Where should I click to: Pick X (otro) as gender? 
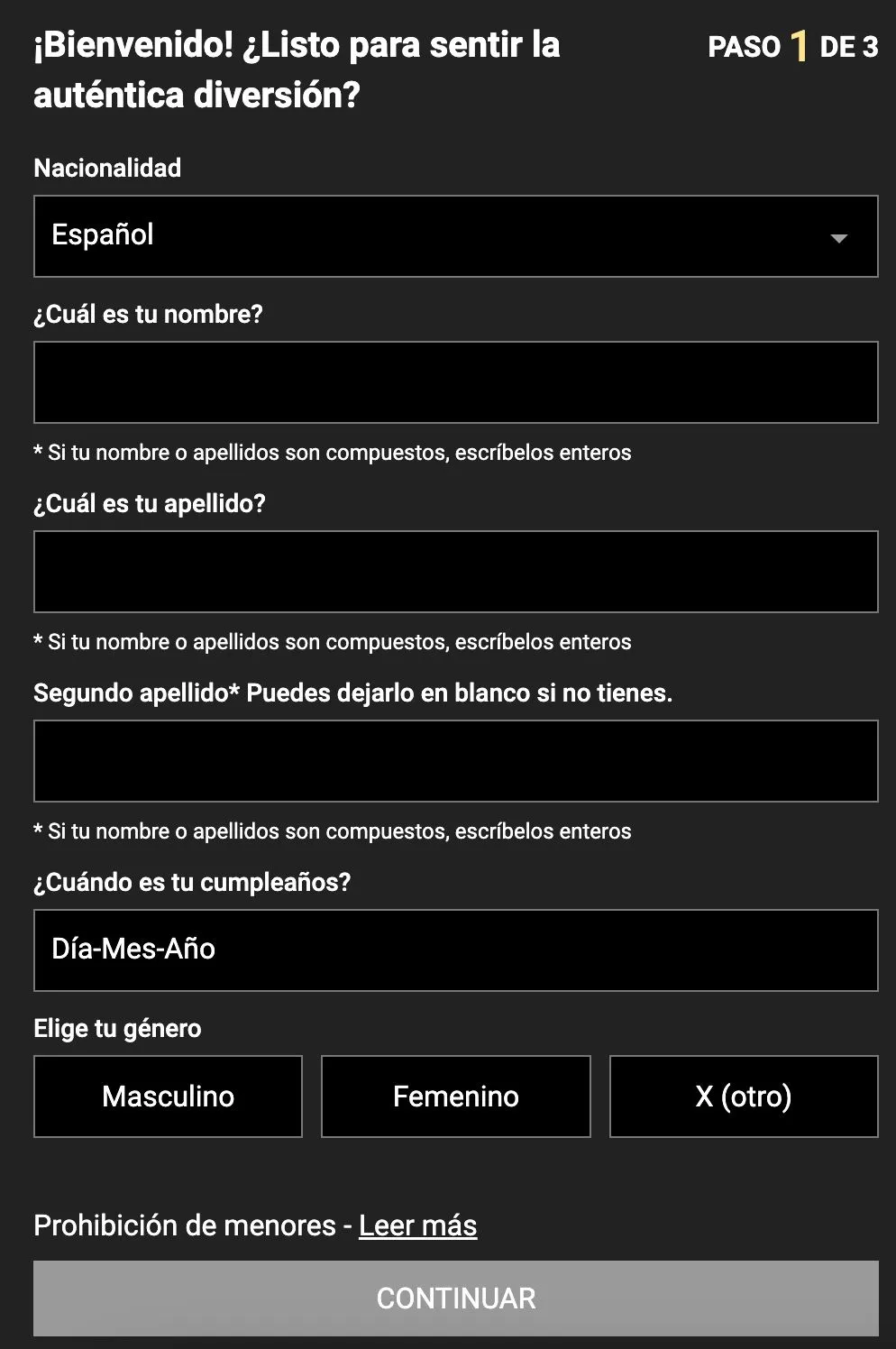744,1097
